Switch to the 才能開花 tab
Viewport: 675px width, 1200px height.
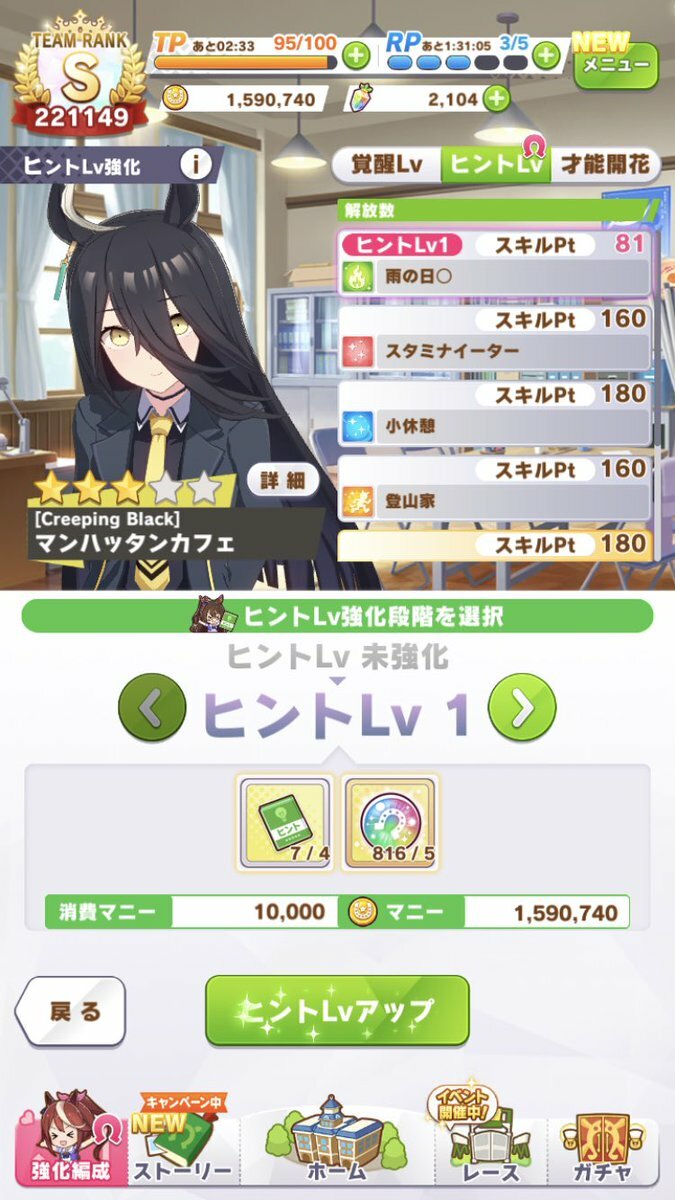pyautogui.click(x=607, y=165)
